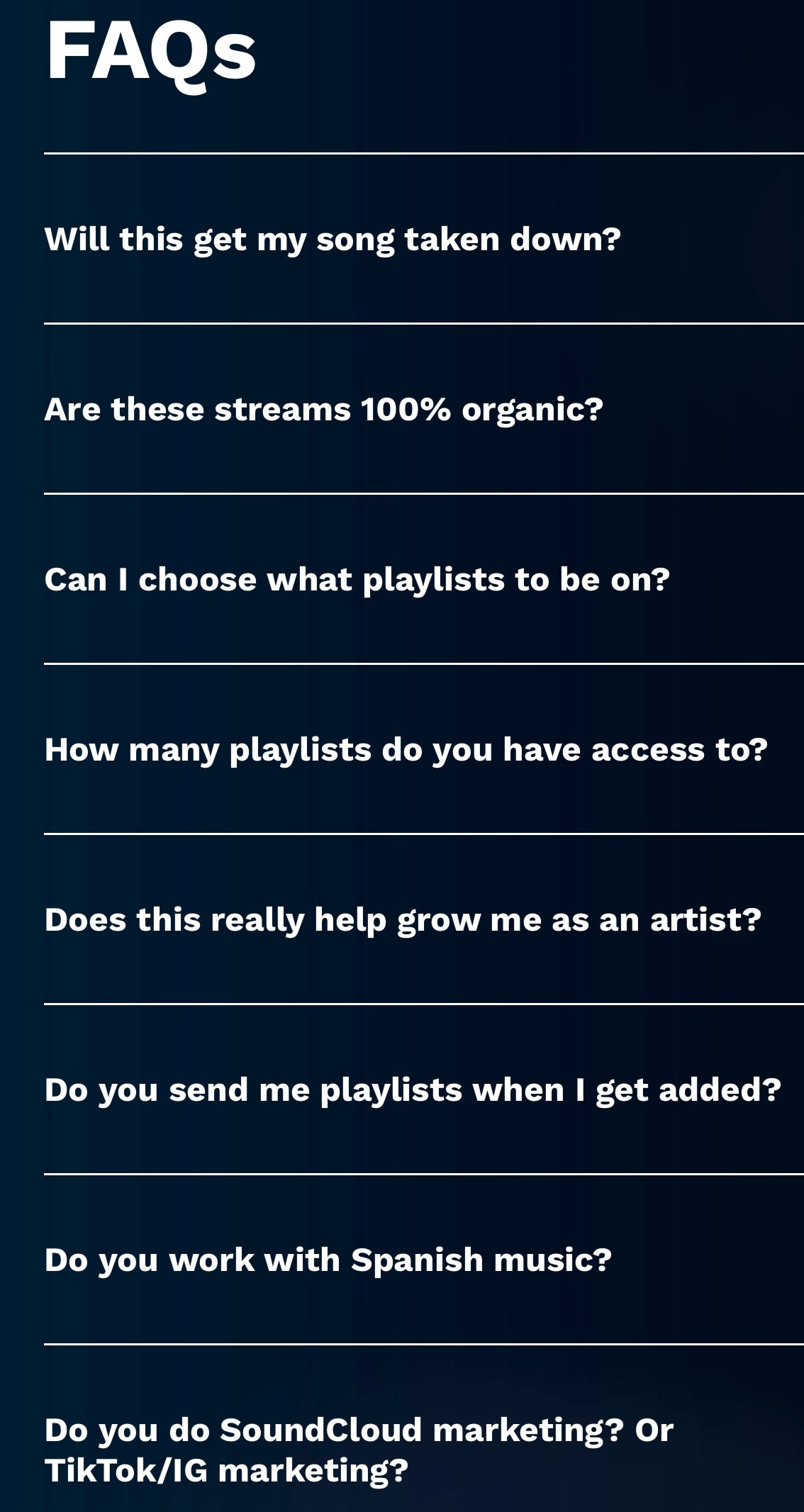
Task: Show answer about SoundCloud and TikTok/IG marketing
Action: click(x=358, y=1450)
